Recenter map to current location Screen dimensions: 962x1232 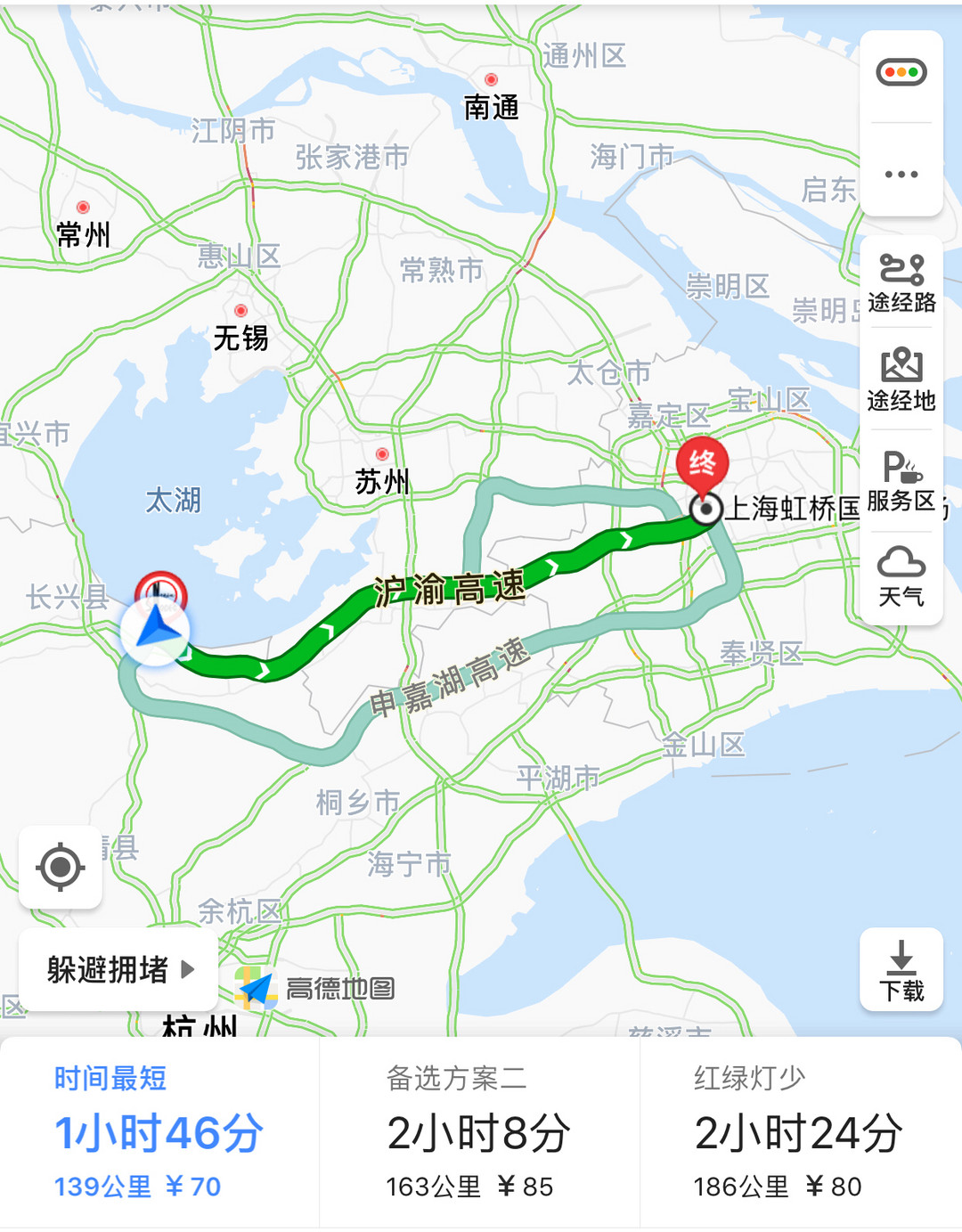(61, 867)
